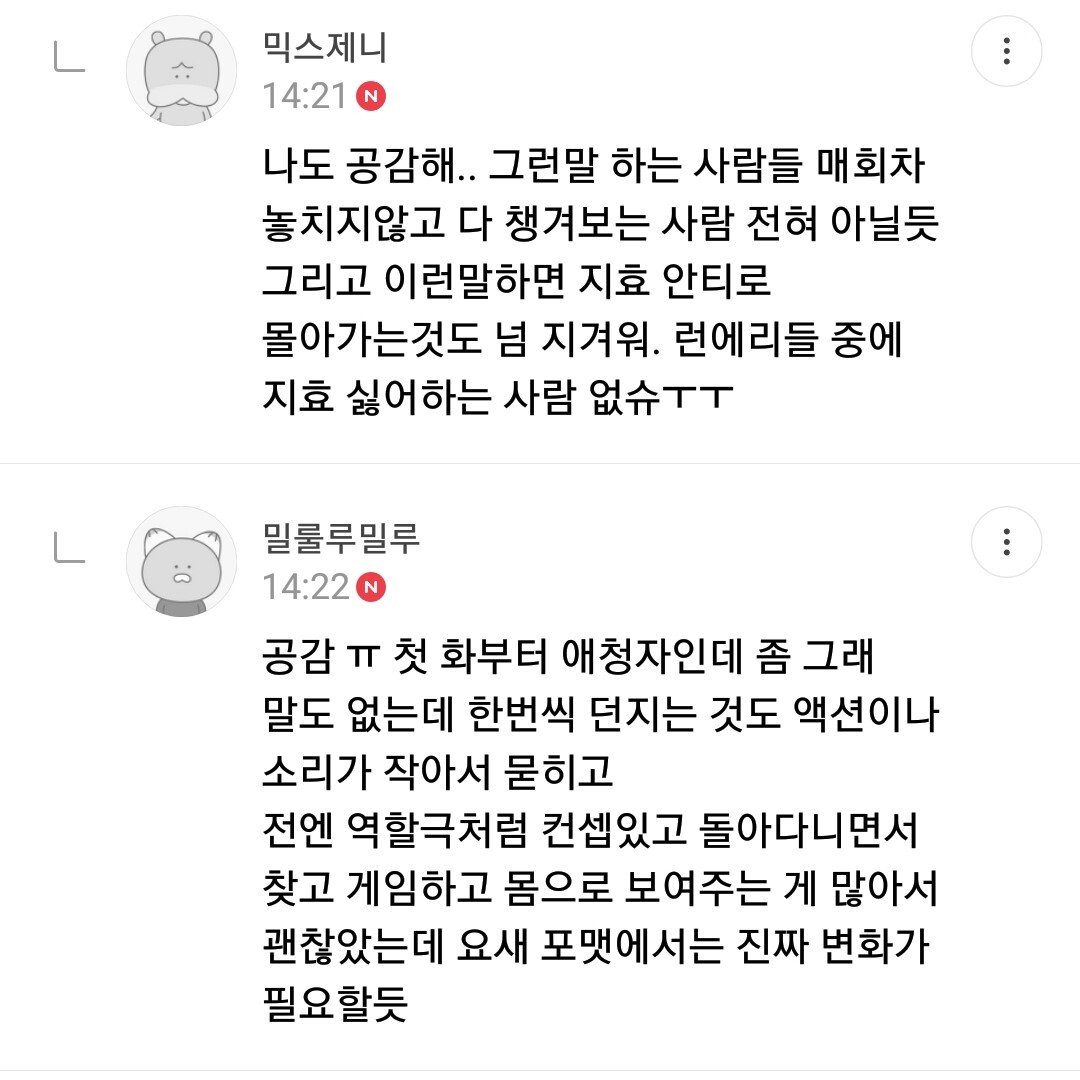View 밀룰루밀루's profile avatar
Screen dimensions: 1080x1080
point(181,562)
